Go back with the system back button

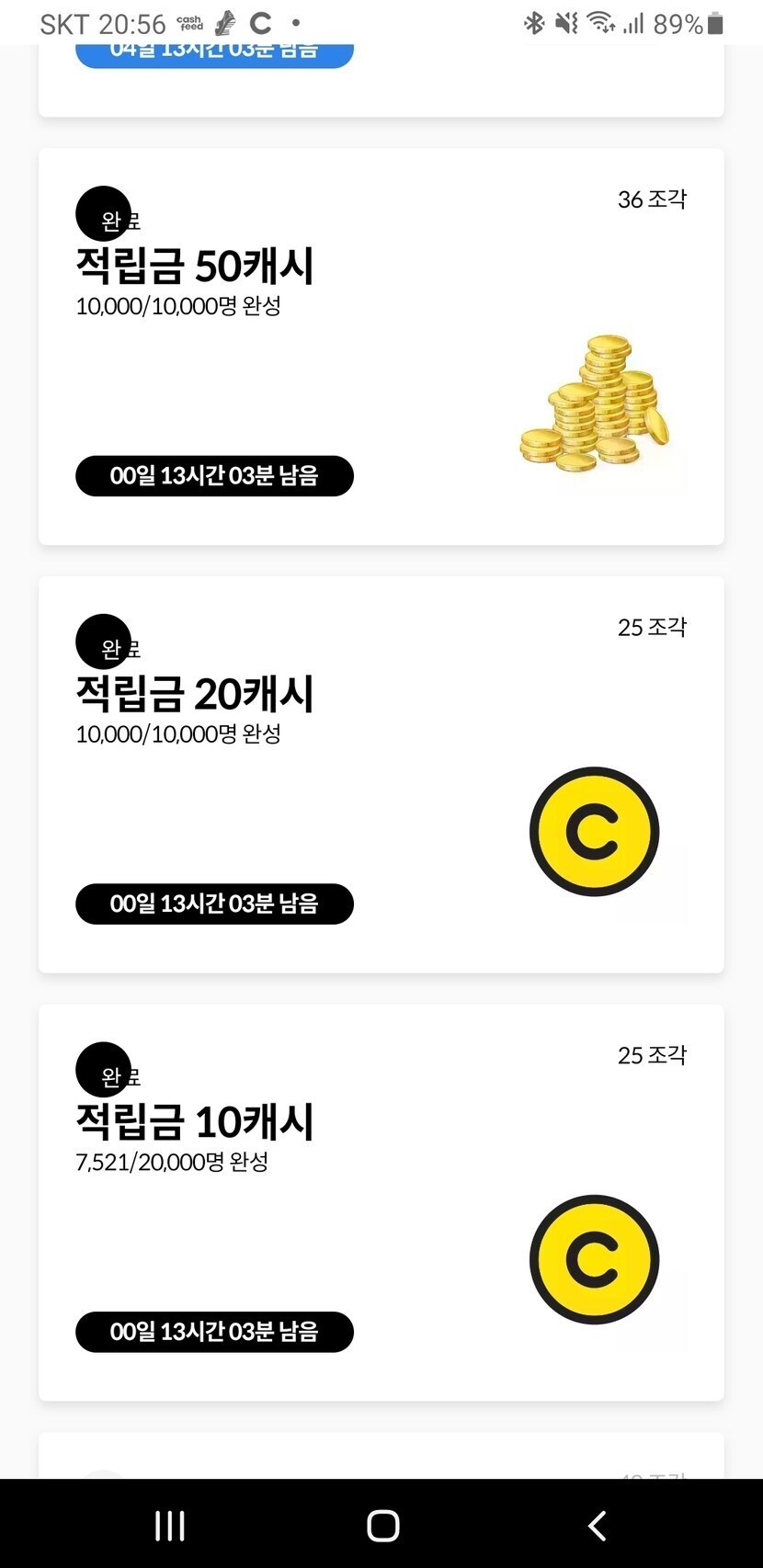coord(597,1526)
